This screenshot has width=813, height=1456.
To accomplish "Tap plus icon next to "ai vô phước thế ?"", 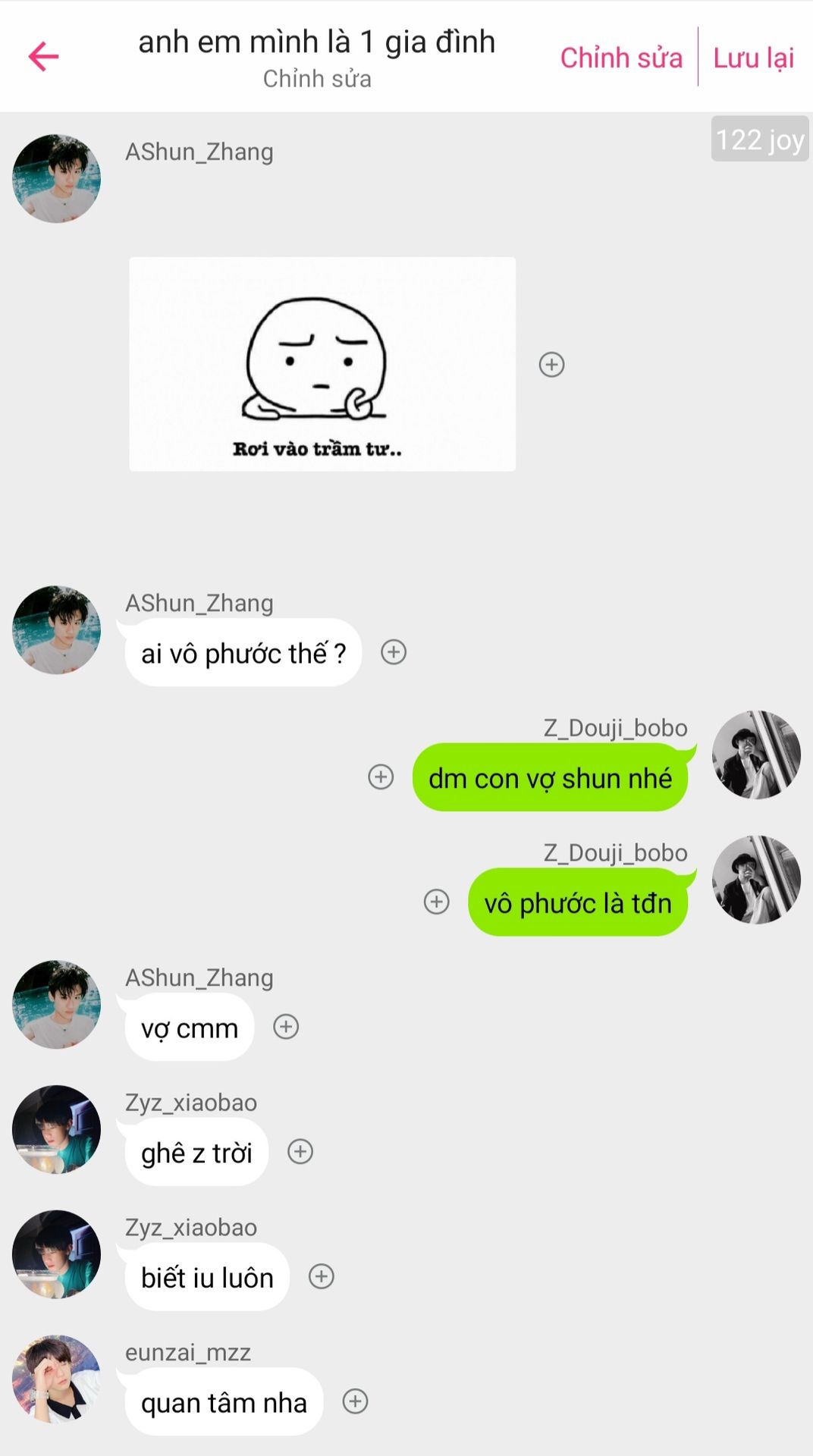I will 394,652.
